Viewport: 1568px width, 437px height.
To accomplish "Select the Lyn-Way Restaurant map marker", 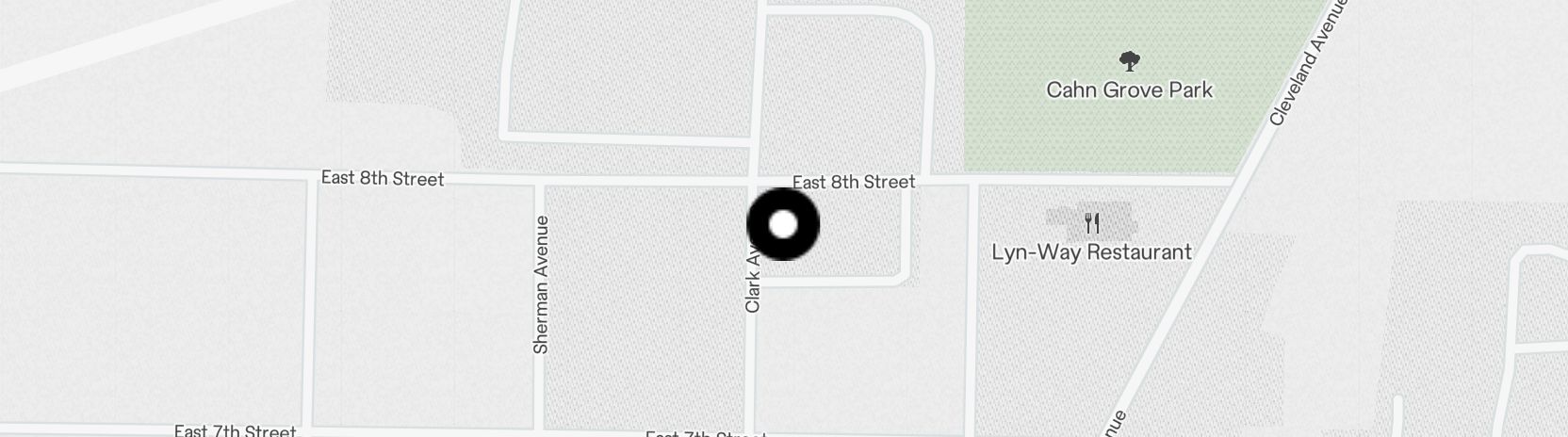I will point(1092,224).
